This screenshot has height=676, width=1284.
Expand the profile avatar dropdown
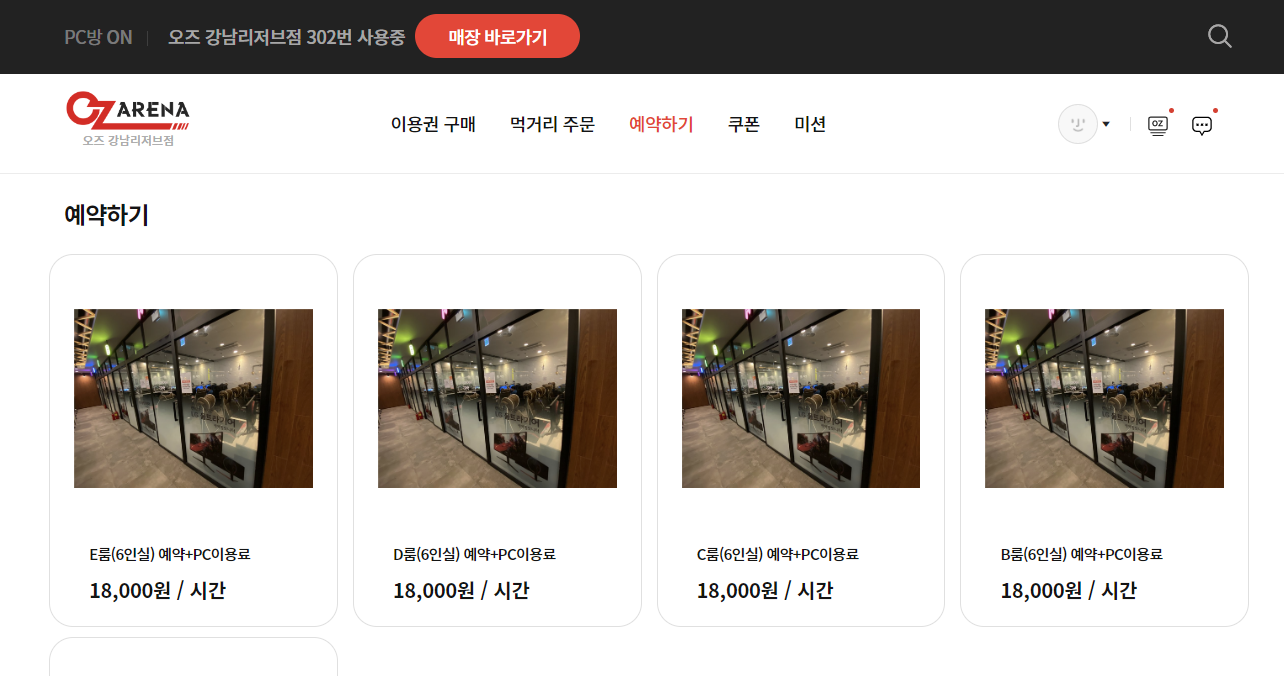pyautogui.click(x=1085, y=124)
